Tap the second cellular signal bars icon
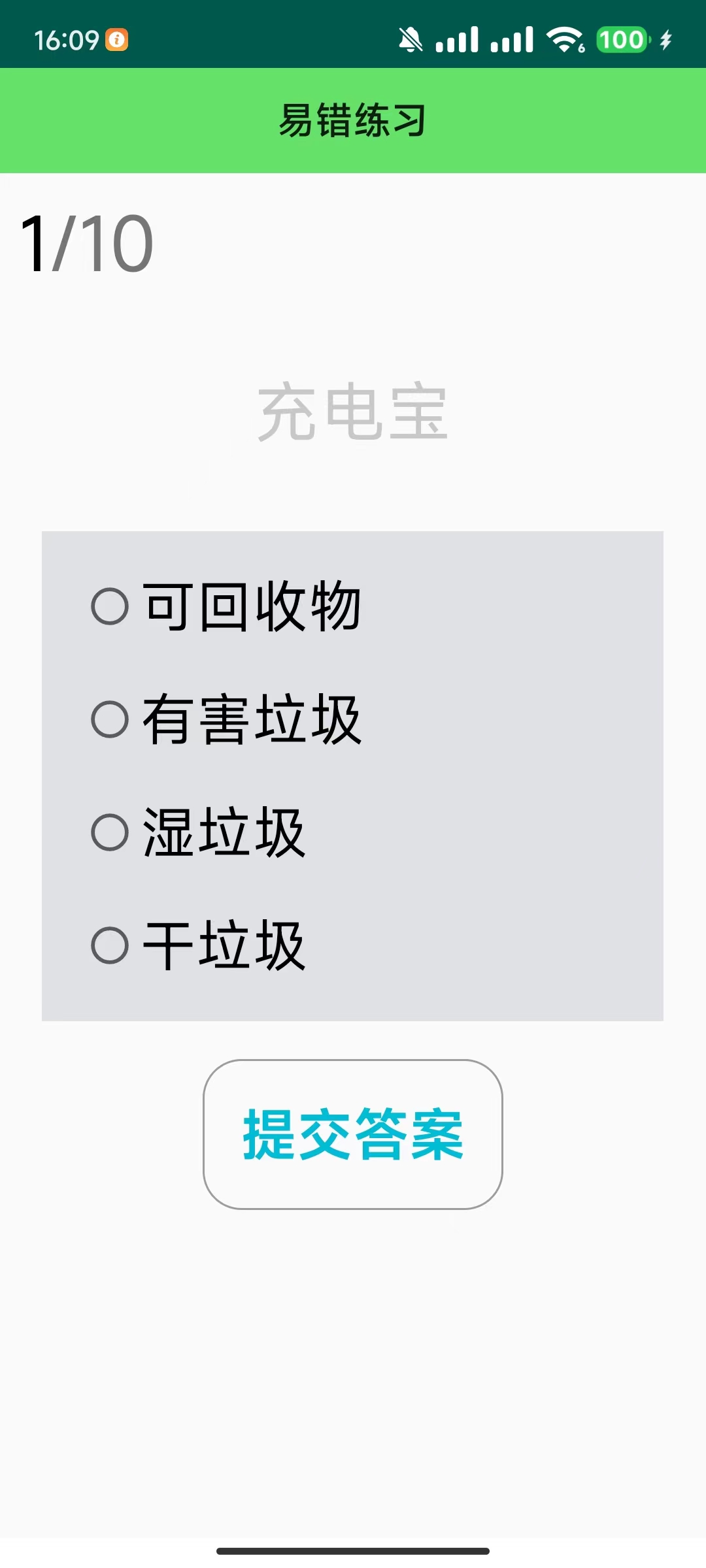 [x=511, y=41]
